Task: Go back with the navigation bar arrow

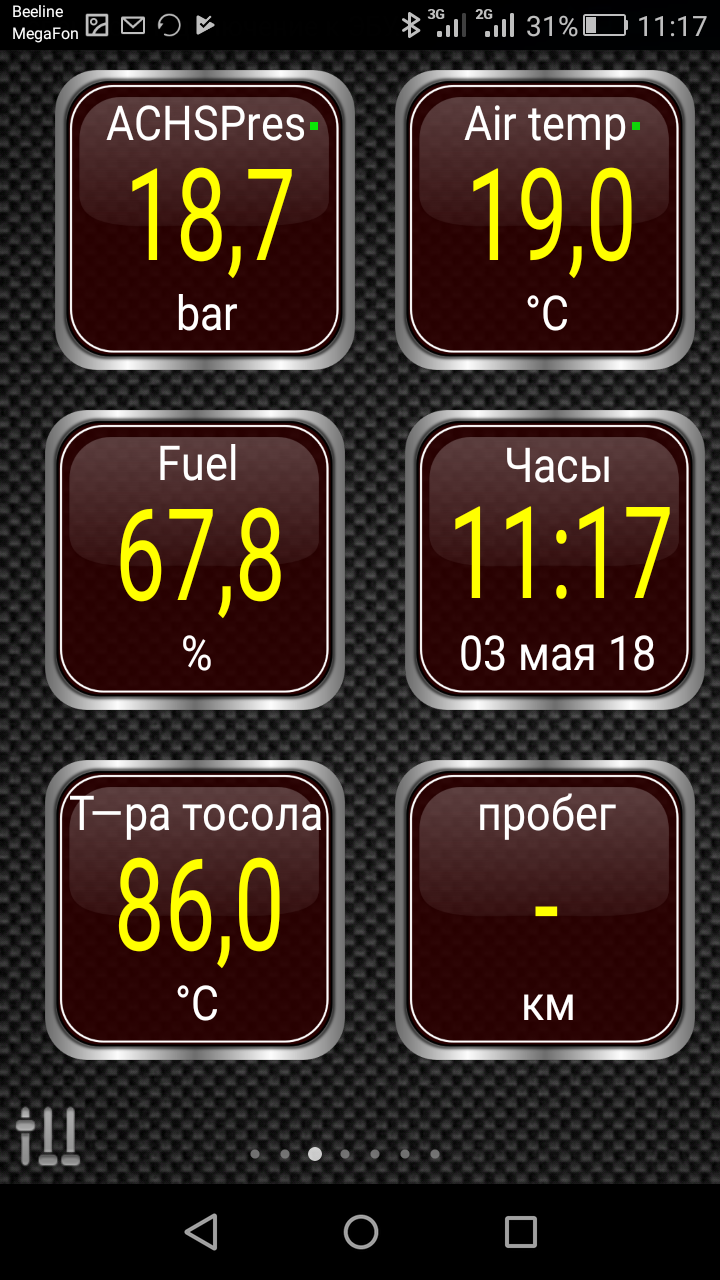Action: click(x=202, y=1231)
